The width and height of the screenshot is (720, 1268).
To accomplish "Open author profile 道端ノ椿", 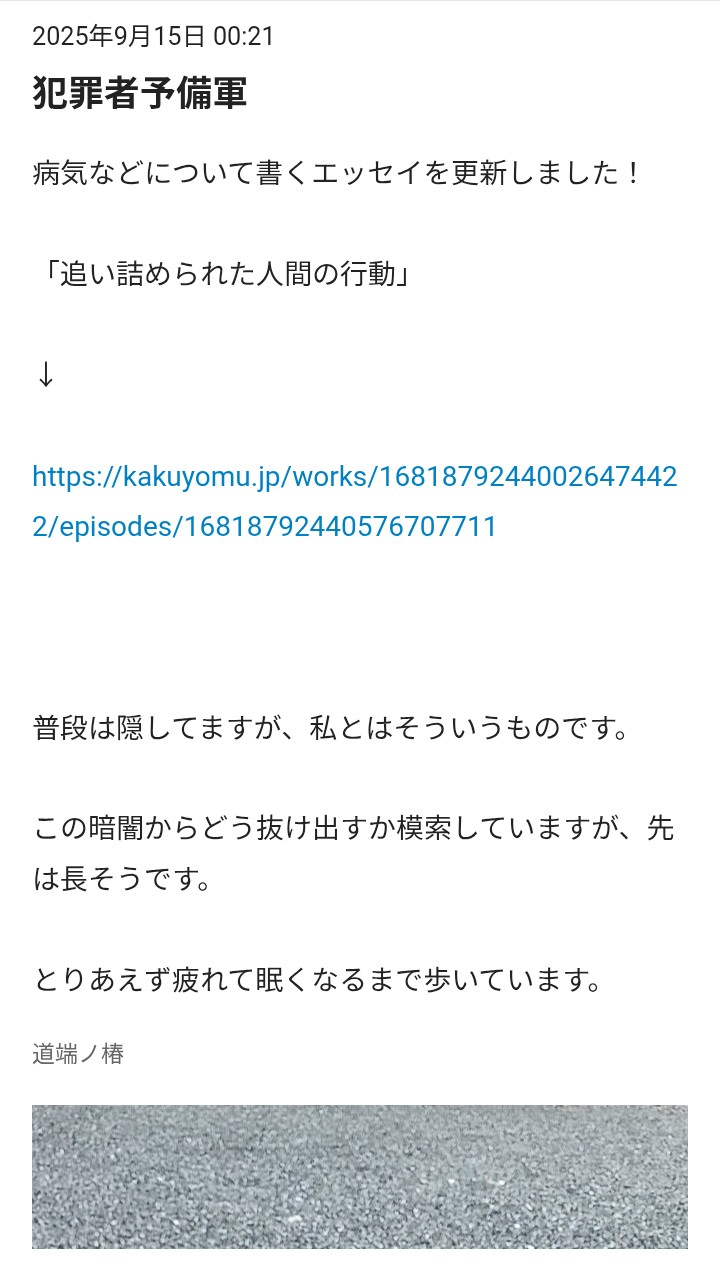I will (78, 1053).
